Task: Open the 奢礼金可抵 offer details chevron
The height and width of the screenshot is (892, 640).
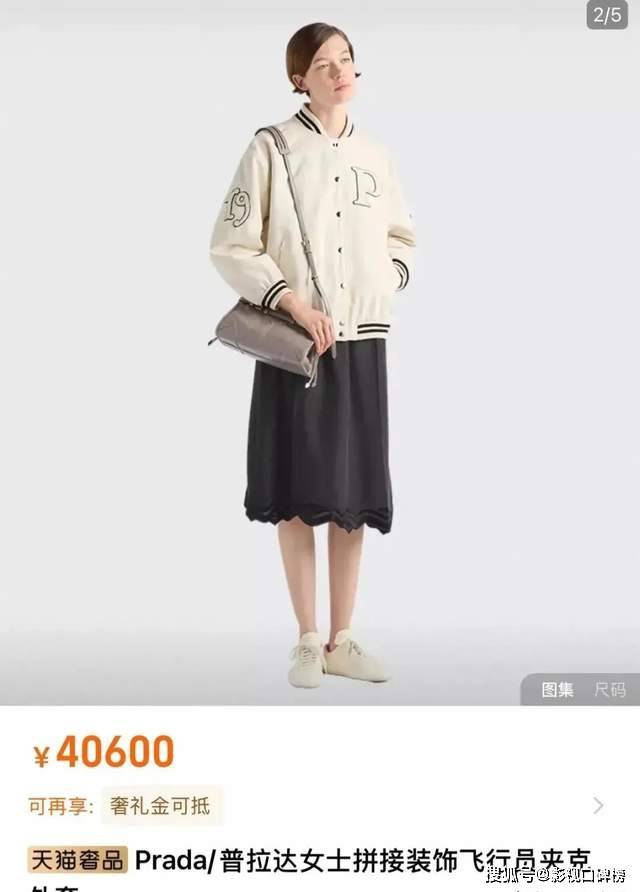Action: point(598,805)
